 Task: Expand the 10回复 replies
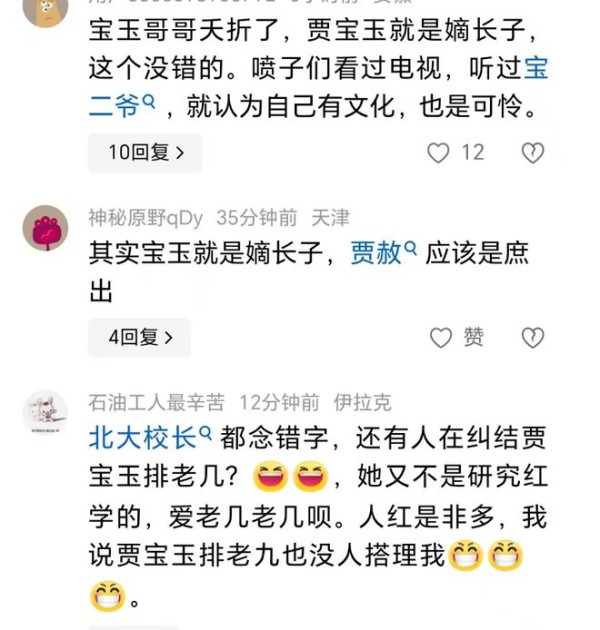click(x=146, y=153)
